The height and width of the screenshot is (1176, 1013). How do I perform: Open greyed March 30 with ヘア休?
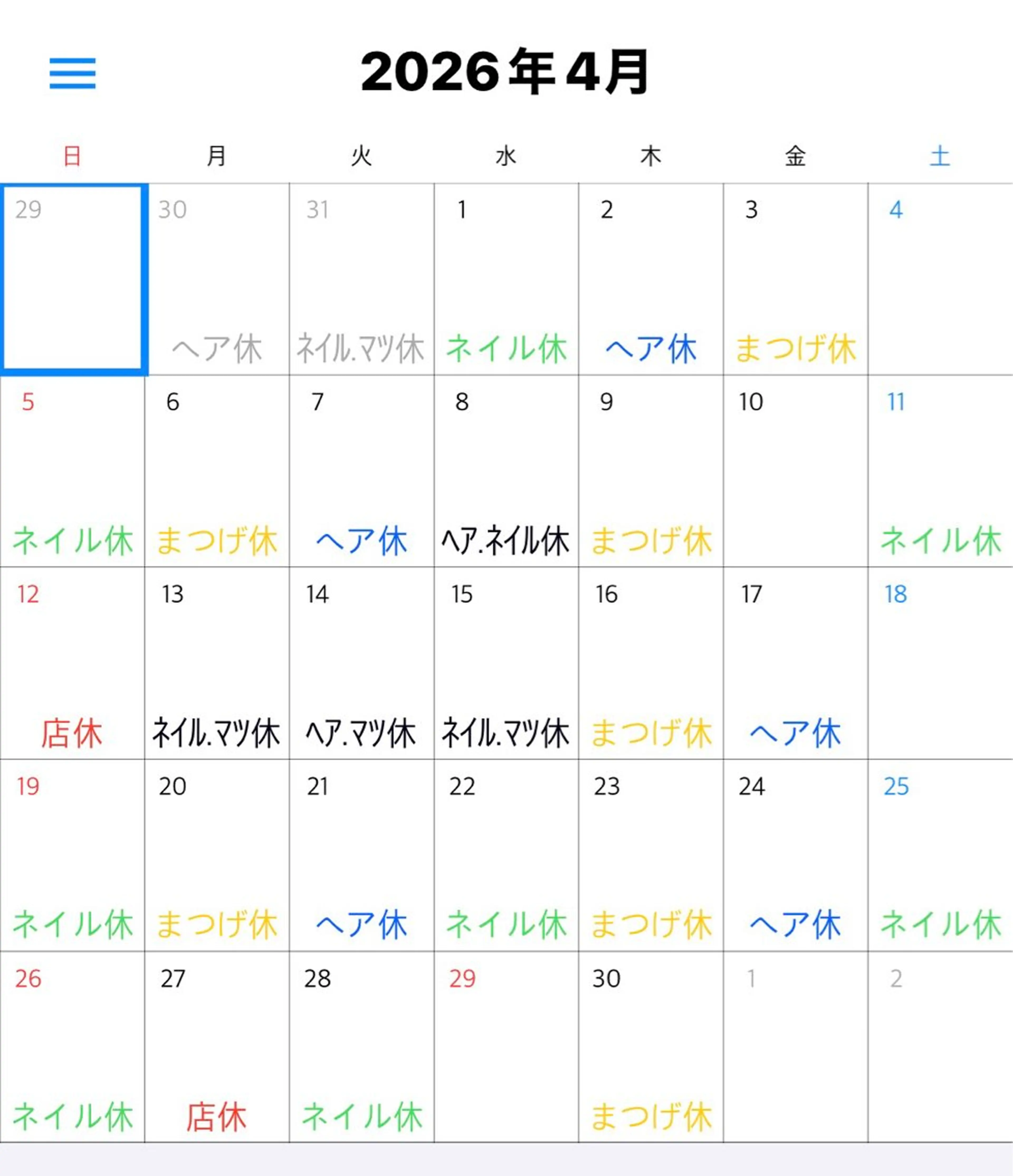click(217, 279)
